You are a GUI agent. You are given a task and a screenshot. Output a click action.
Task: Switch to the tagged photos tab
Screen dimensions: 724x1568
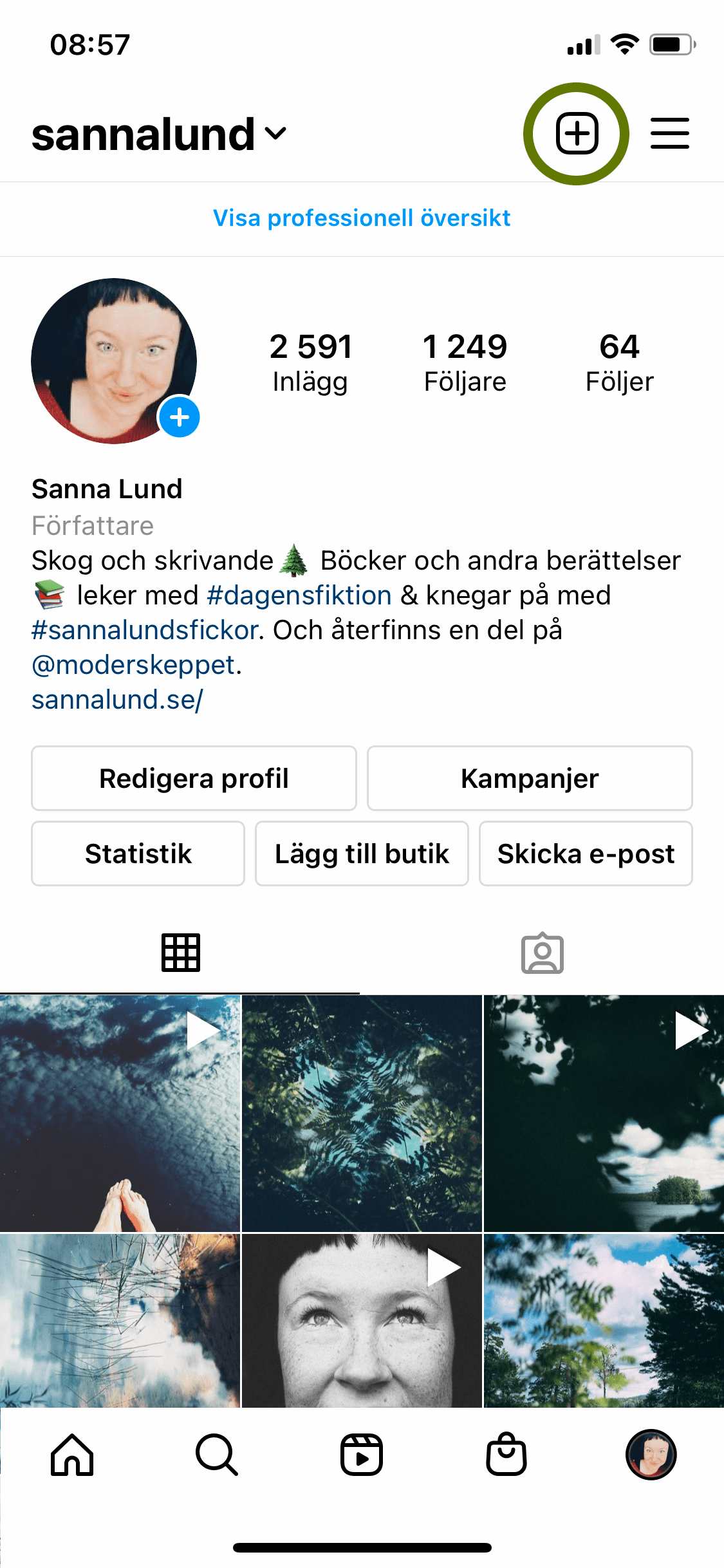click(542, 953)
